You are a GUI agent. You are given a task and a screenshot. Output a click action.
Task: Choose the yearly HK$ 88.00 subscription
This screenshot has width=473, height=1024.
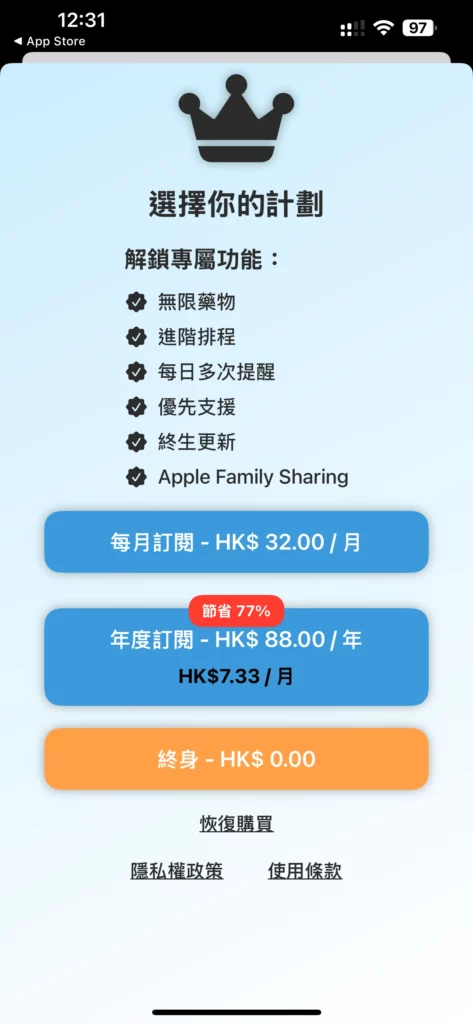[x=236, y=657]
